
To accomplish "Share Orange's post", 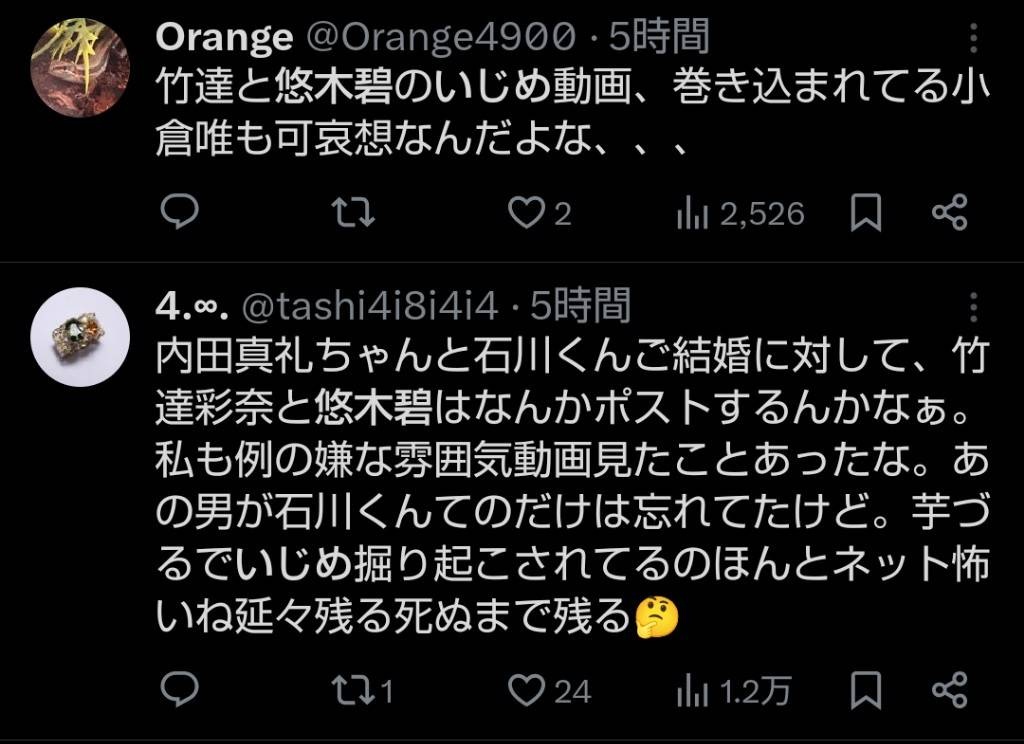I will click(949, 212).
